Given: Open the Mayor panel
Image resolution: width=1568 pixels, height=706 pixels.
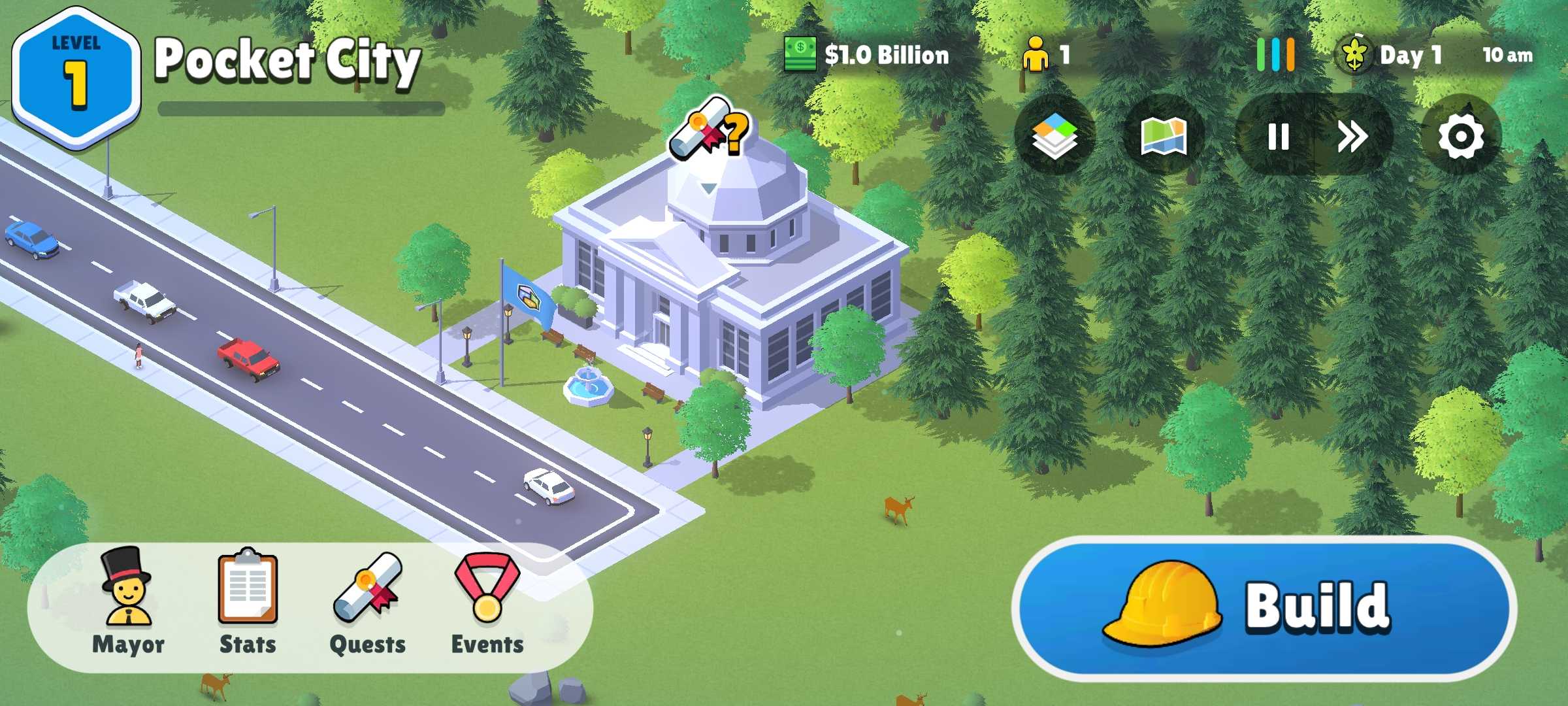Looking at the screenshot, I should pos(127,603).
